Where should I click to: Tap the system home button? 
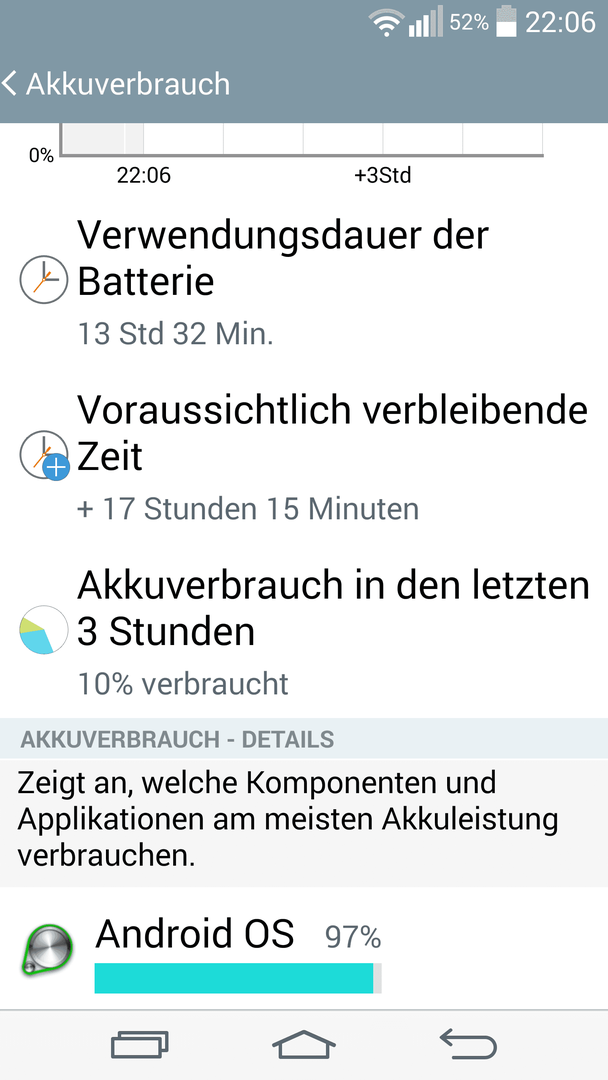pos(304,1045)
